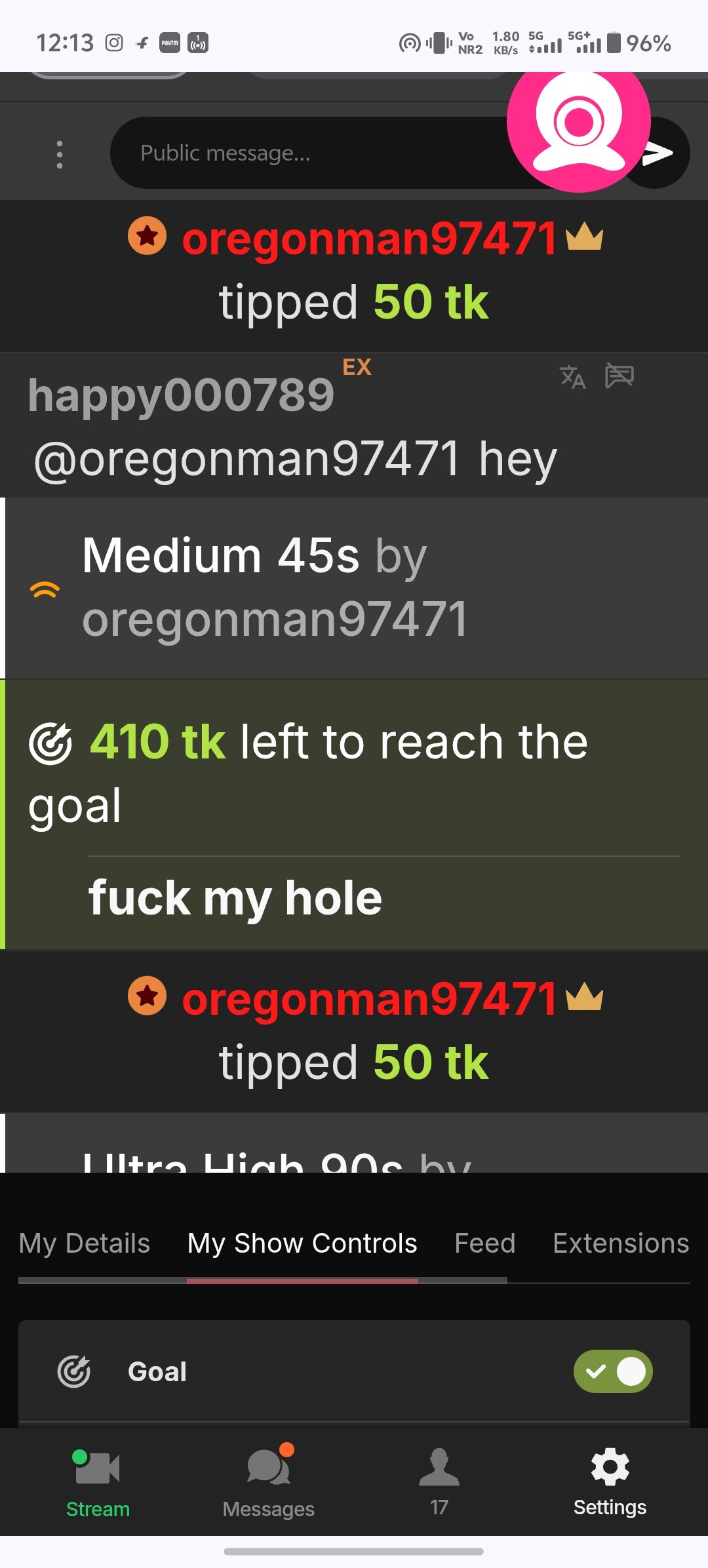708x1568 pixels.
Task: Select the My Show Controls tab
Action: click(302, 1244)
